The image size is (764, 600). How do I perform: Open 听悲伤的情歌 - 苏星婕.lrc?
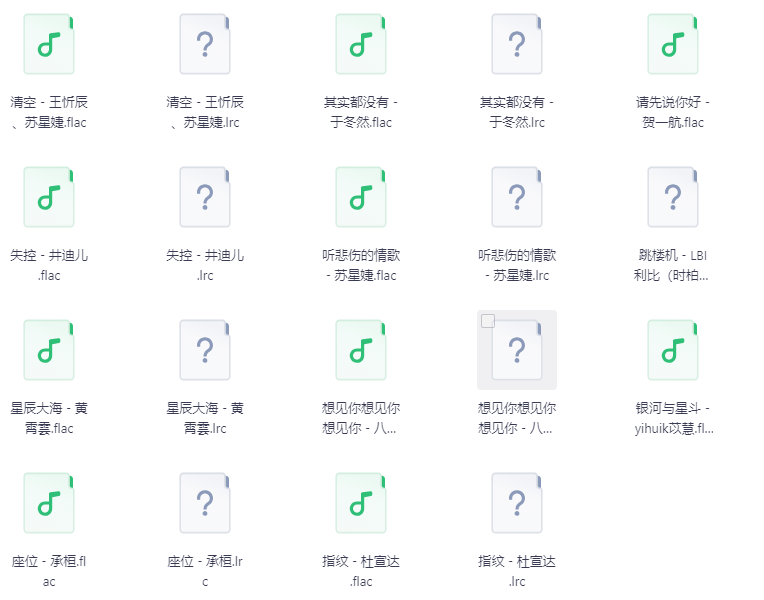point(517,198)
